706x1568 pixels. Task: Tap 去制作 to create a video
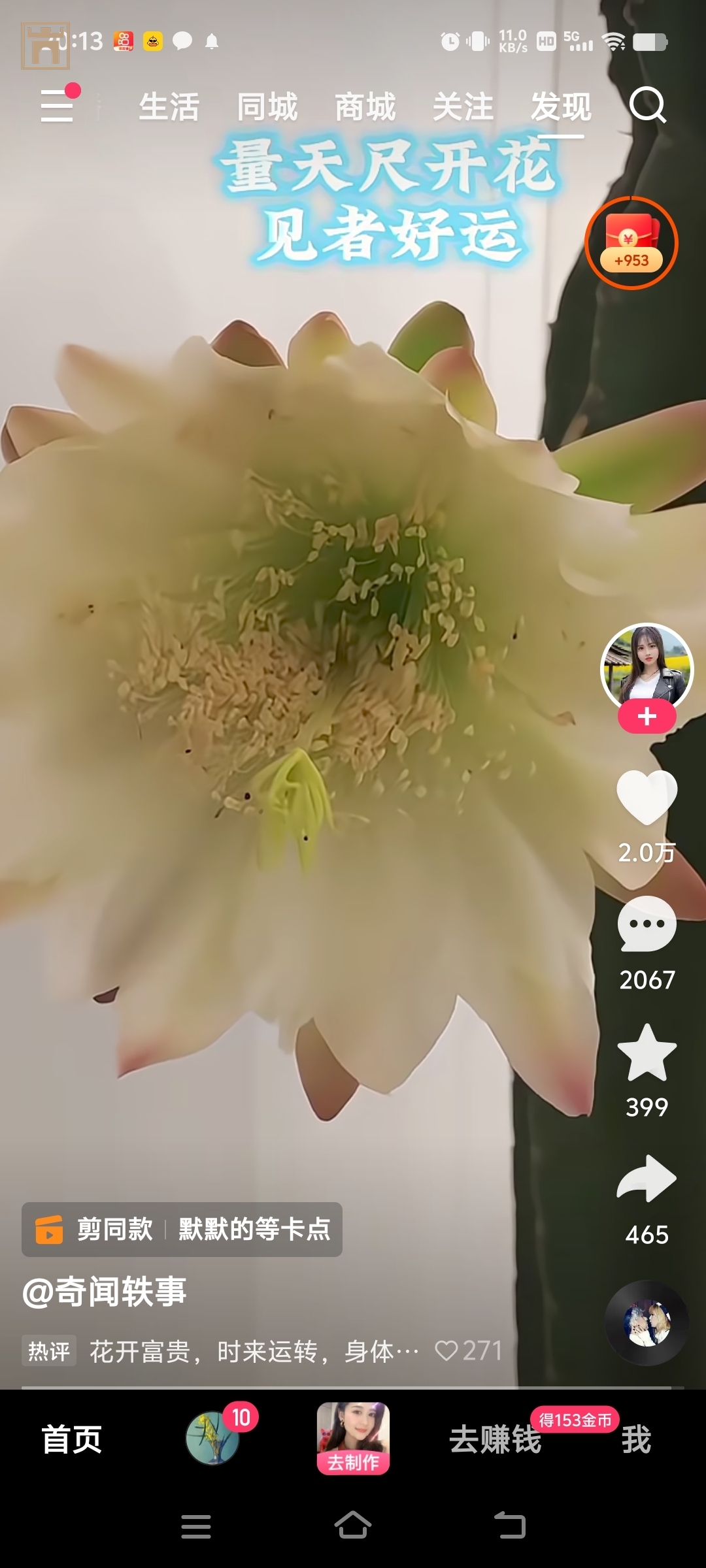(353, 1439)
